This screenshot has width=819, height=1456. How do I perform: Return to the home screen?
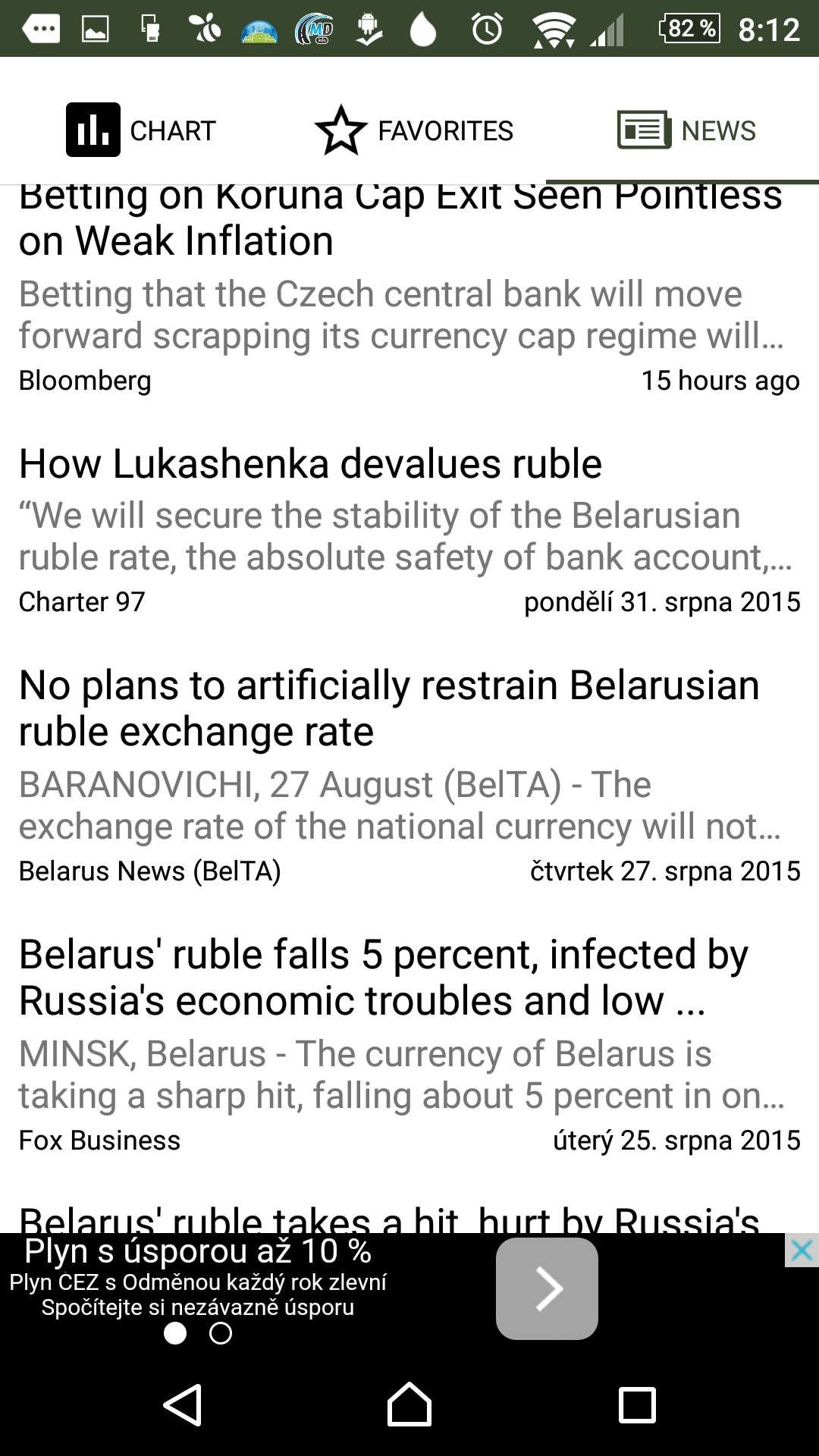pyautogui.click(x=409, y=1405)
